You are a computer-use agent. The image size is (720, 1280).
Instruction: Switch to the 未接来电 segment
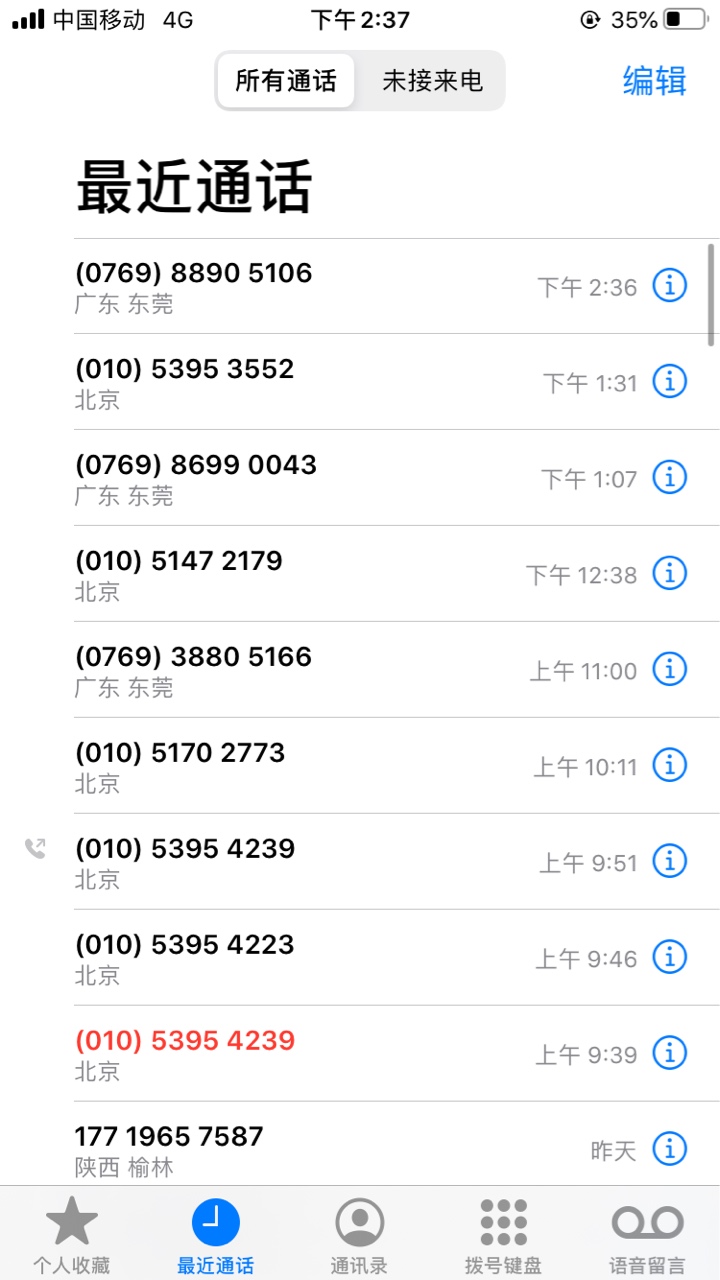[x=432, y=81]
